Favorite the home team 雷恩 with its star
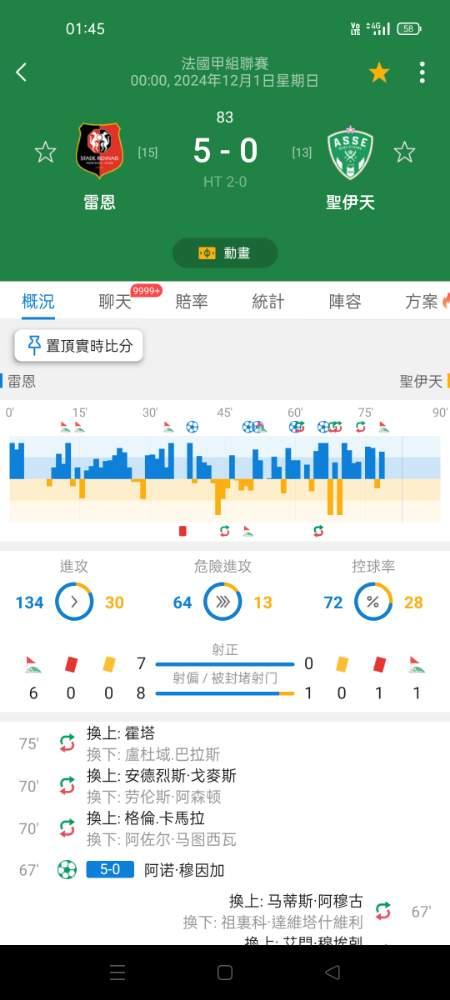450x1000 pixels. tap(45, 152)
